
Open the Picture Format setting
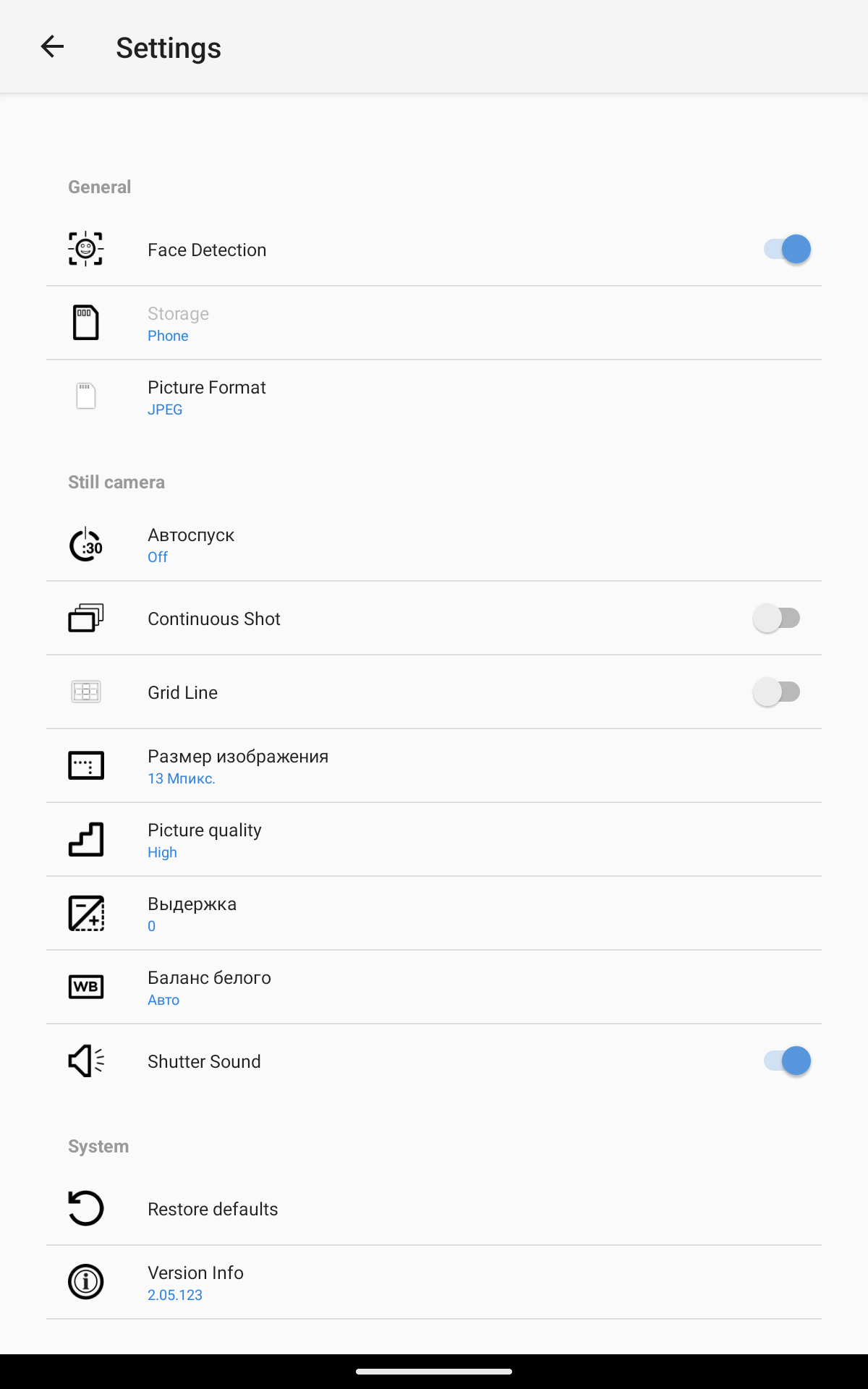(x=434, y=397)
